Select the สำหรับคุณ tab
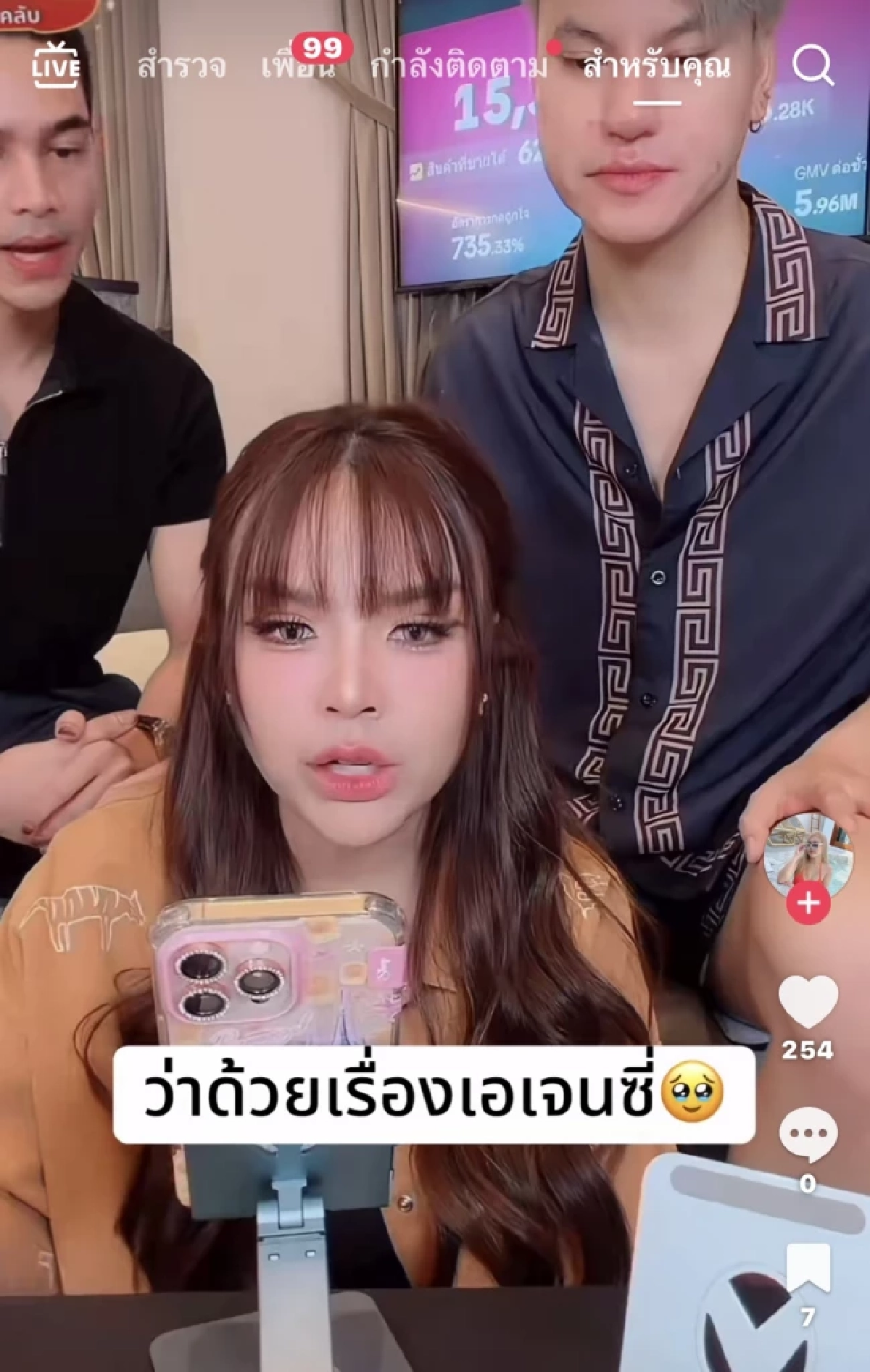Viewport: 870px width, 1372px height. (656, 67)
